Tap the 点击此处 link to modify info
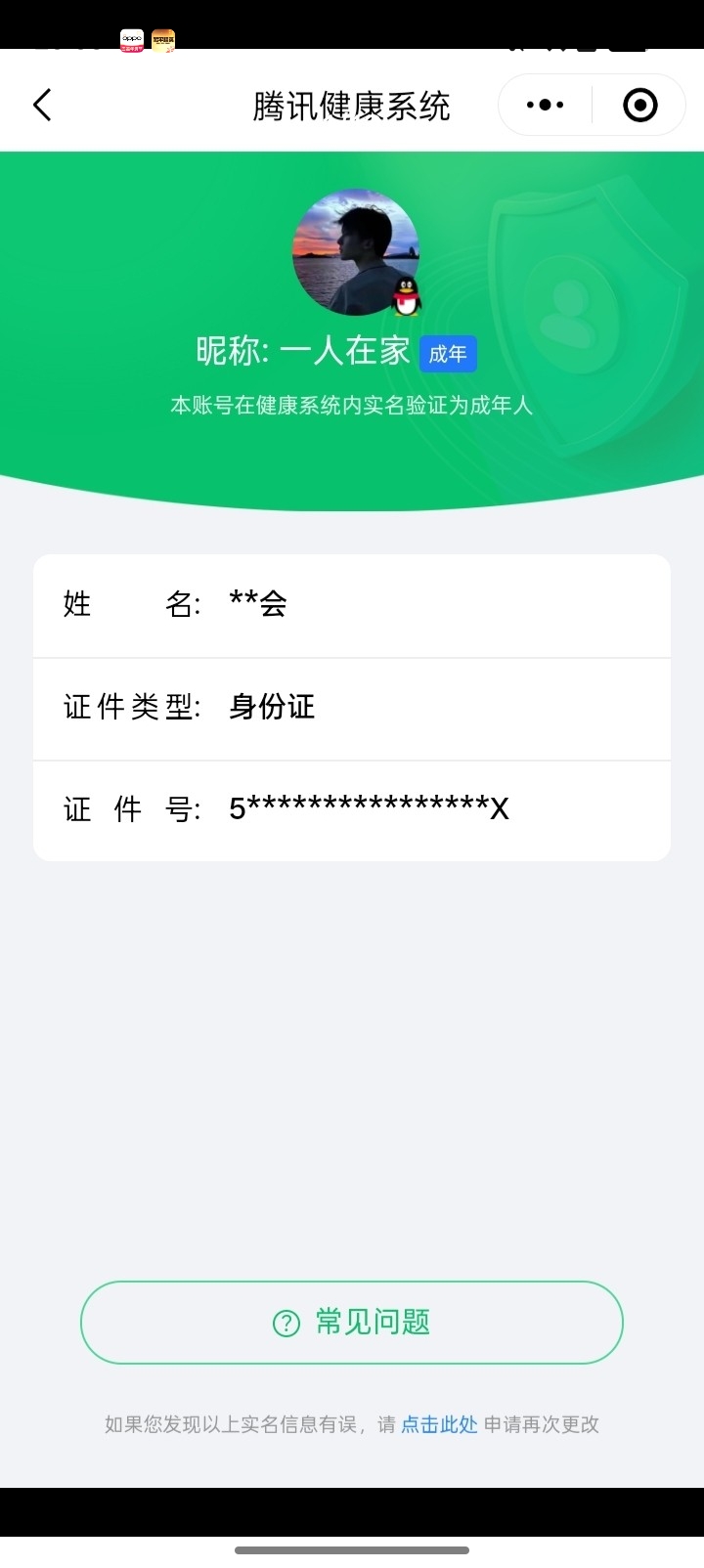Screen dimensions: 704x1568 [x=439, y=1424]
